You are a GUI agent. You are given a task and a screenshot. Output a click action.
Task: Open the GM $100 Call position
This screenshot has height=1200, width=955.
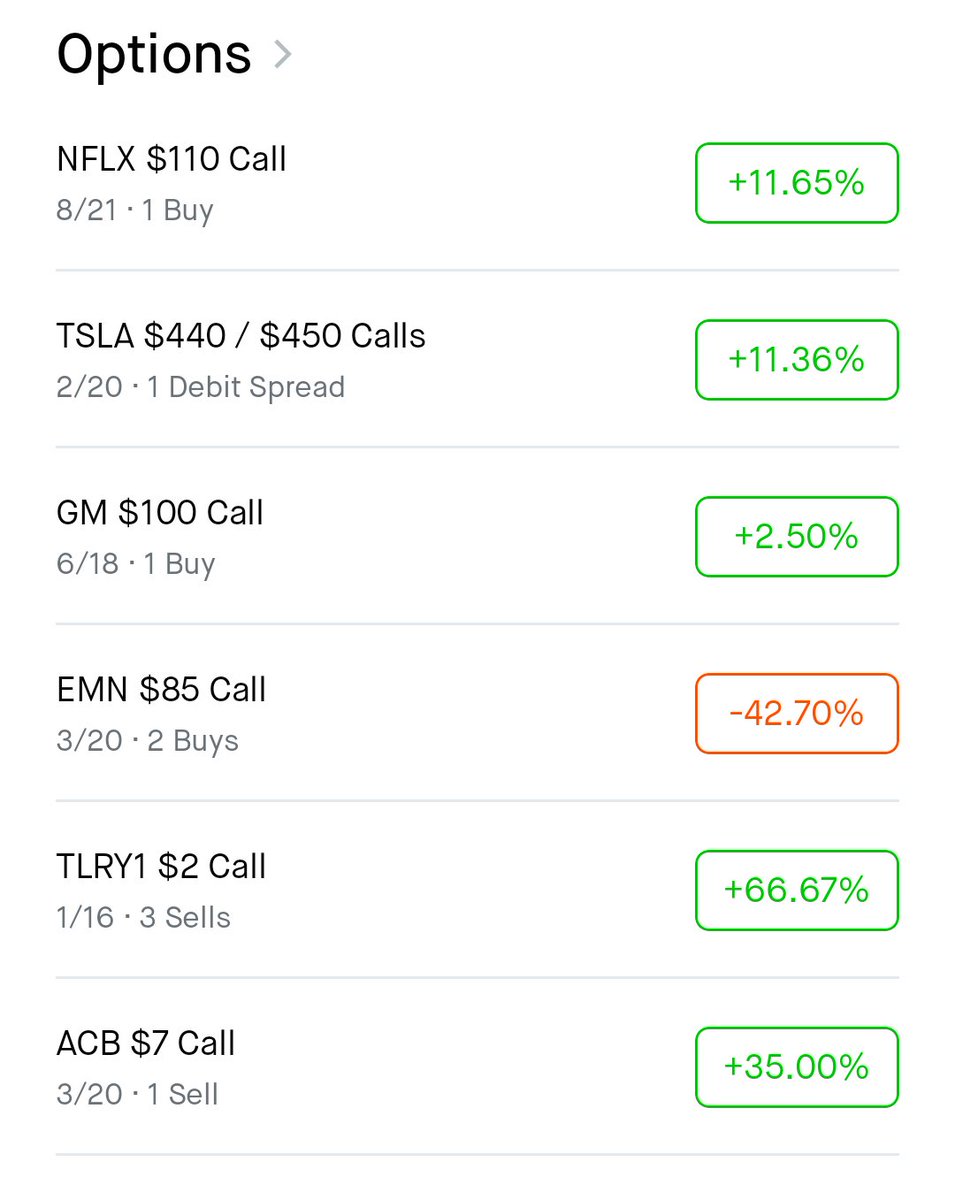tap(160, 513)
